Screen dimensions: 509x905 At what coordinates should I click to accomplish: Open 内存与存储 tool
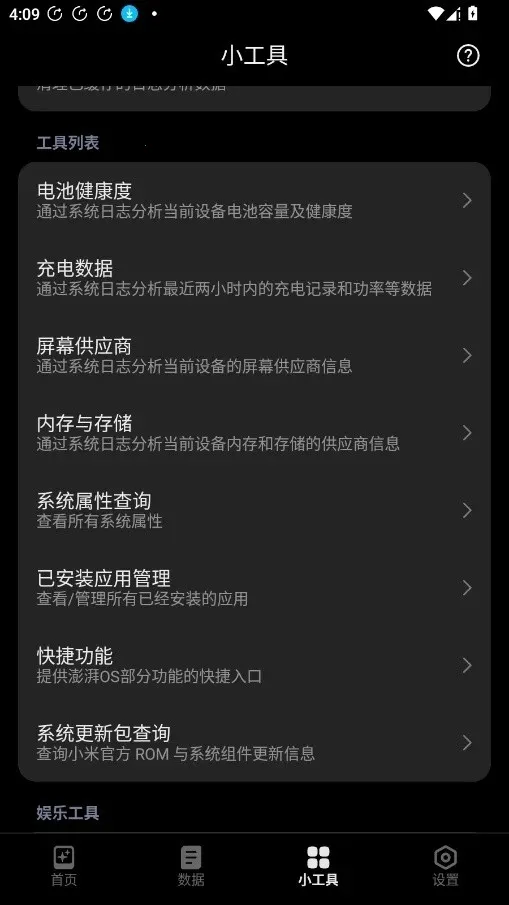[x=254, y=433]
